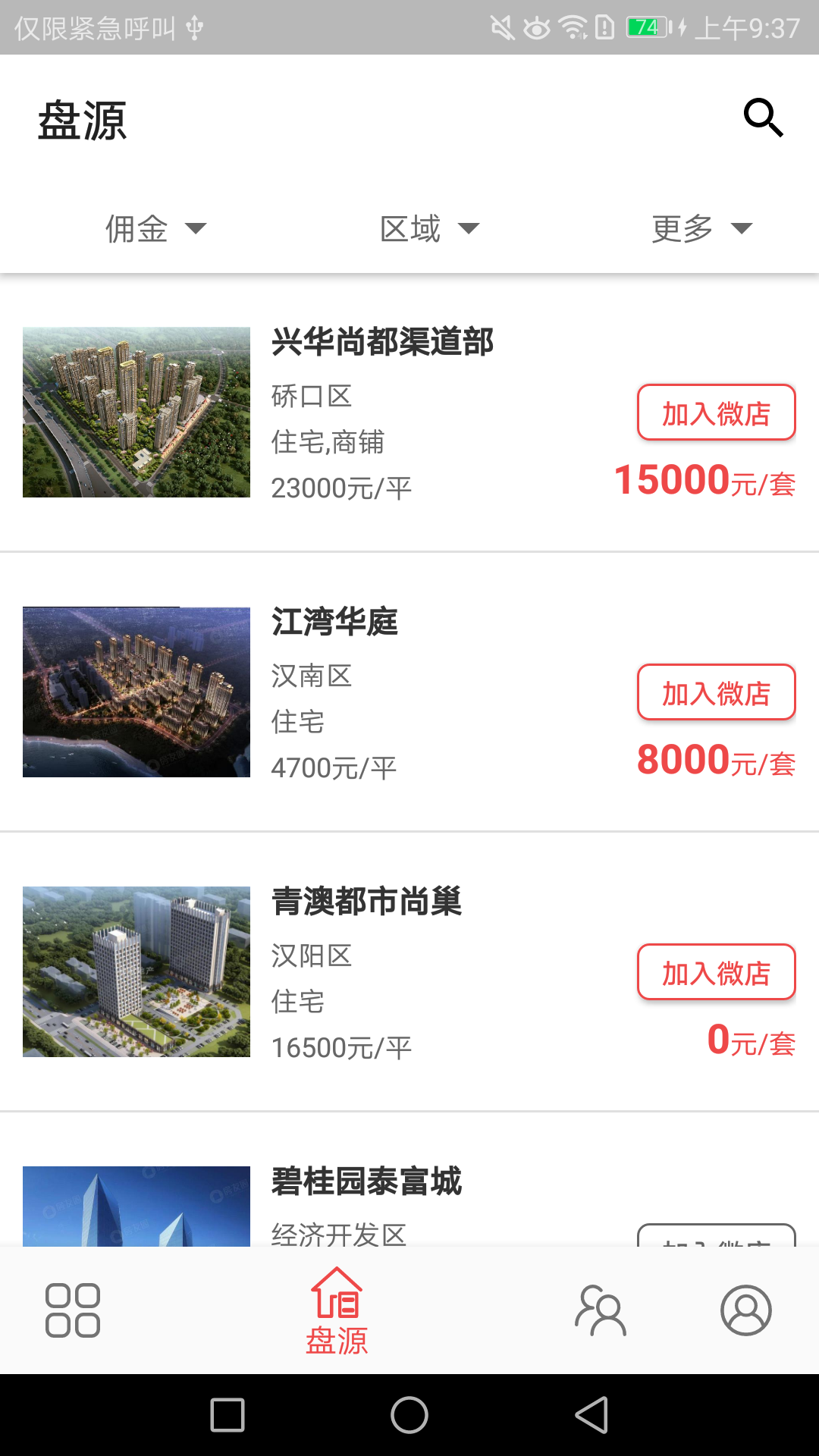Open the 兴华尚都渠道部 listing title
This screenshot has height=1456, width=819.
coord(382,342)
